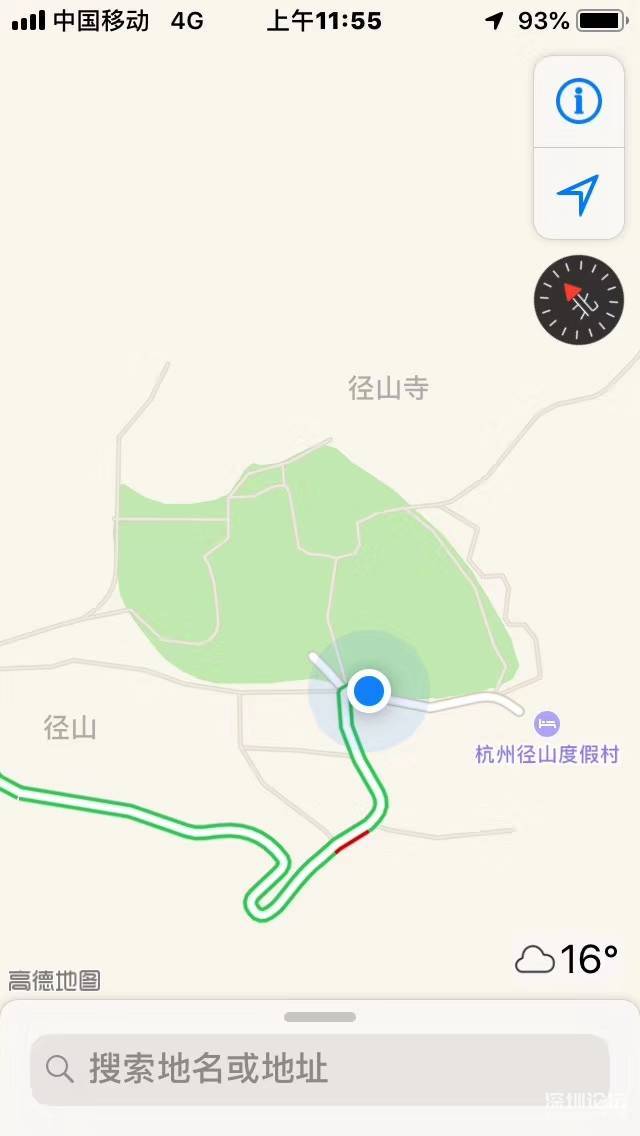Tap the blue current-location dot
640x1136 pixels.
click(369, 690)
